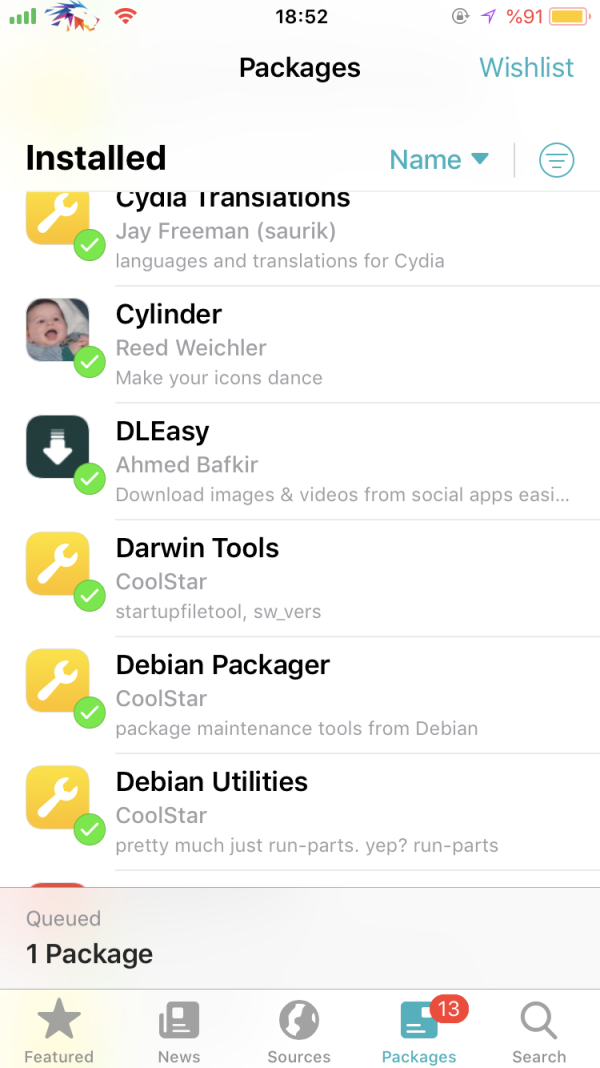Open the Cydia Translations package
600x1068 pixels.
coord(300,232)
